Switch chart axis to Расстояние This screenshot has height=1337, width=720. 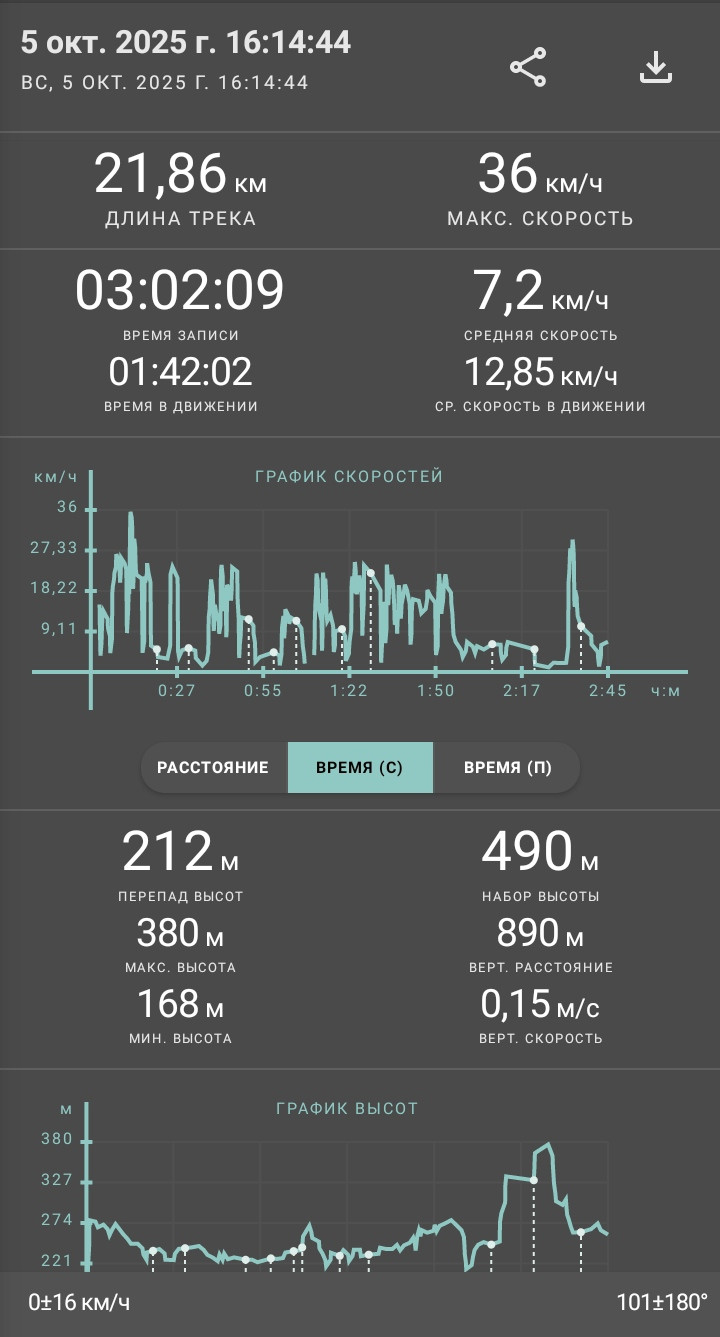(x=213, y=768)
